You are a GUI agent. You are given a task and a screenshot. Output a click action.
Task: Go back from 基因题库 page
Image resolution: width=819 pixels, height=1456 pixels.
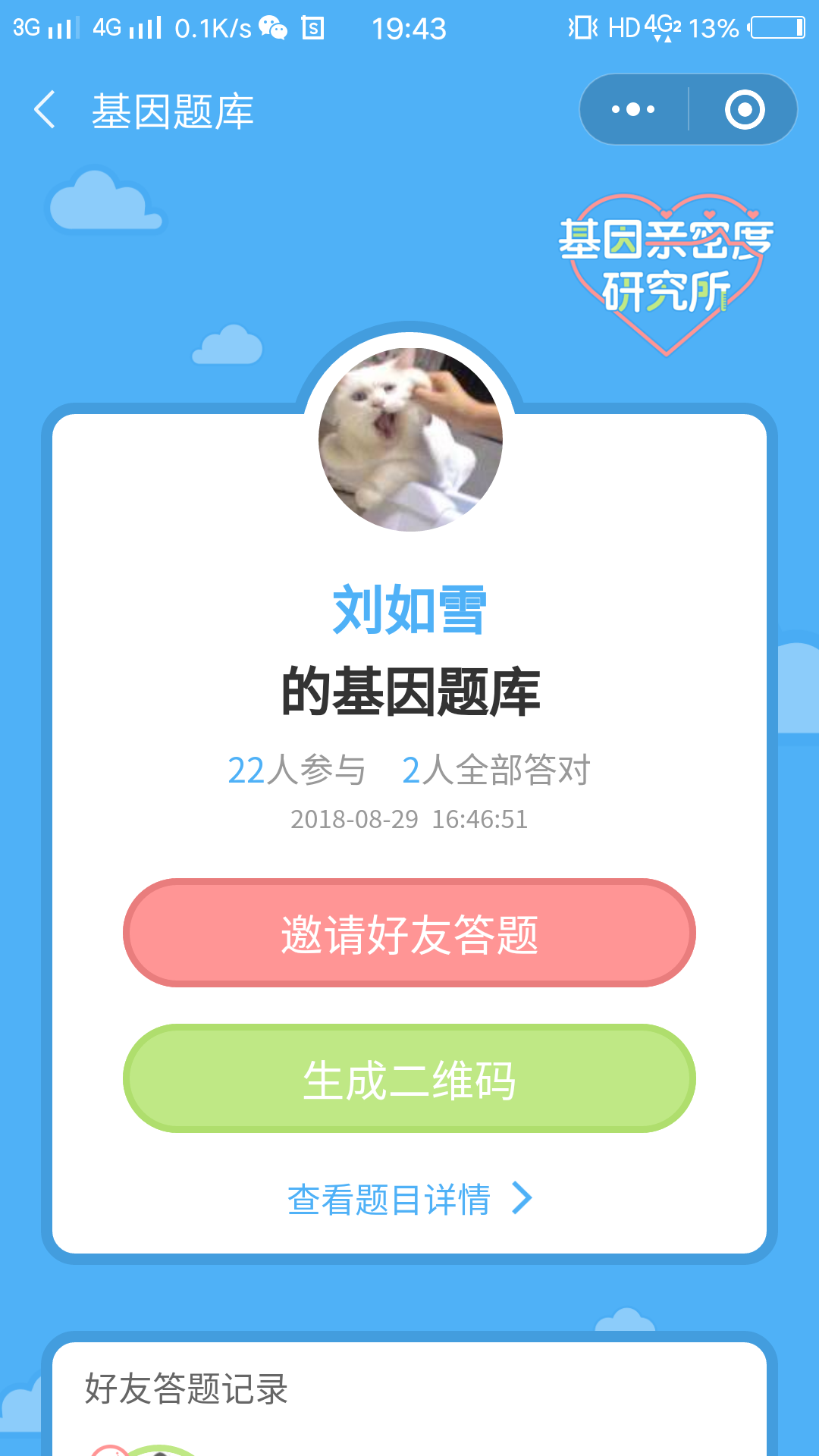tap(45, 110)
